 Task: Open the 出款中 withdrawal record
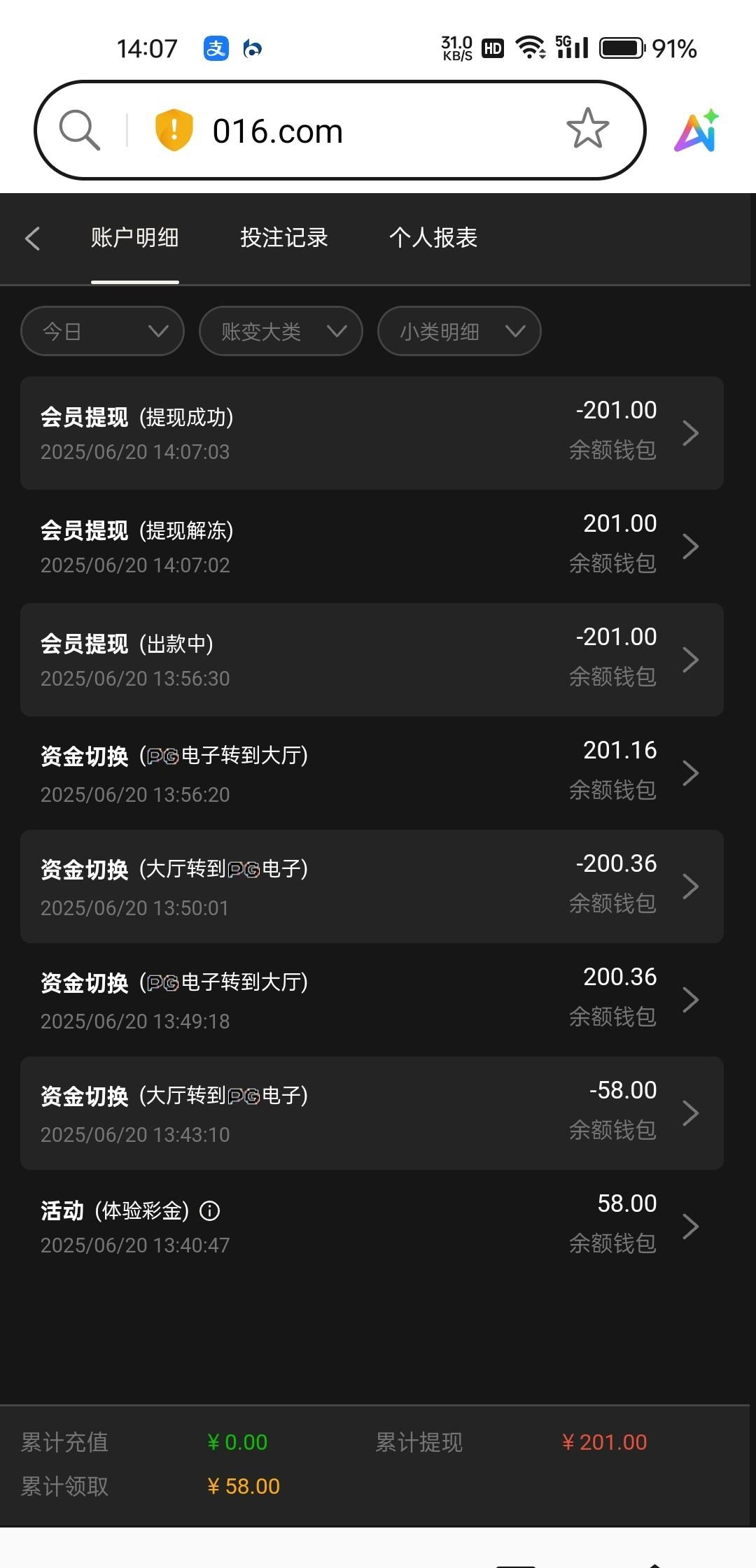tap(372, 660)
